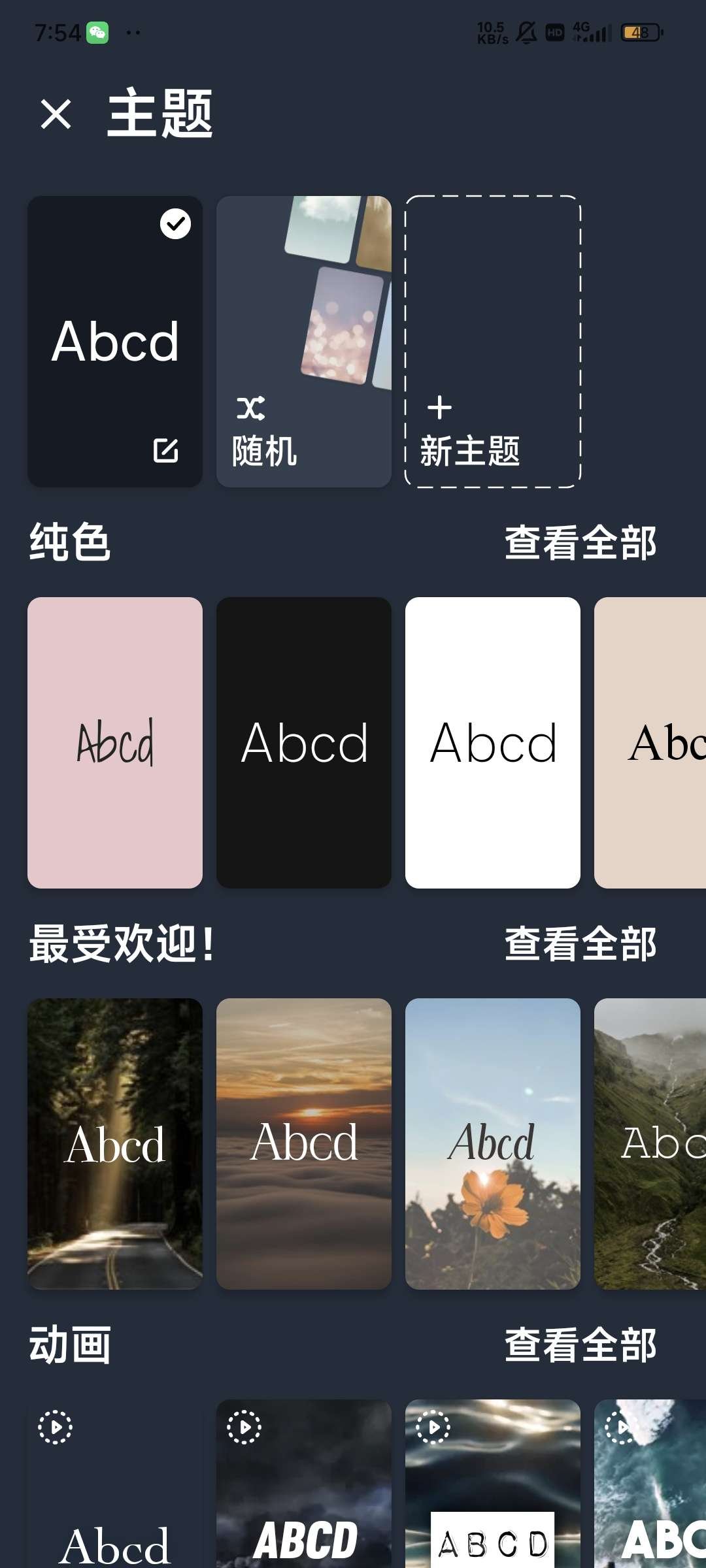This screenshot has width=706, height=1568.
Task: Select the plain dark animated theme
Action: (115, 1490)
